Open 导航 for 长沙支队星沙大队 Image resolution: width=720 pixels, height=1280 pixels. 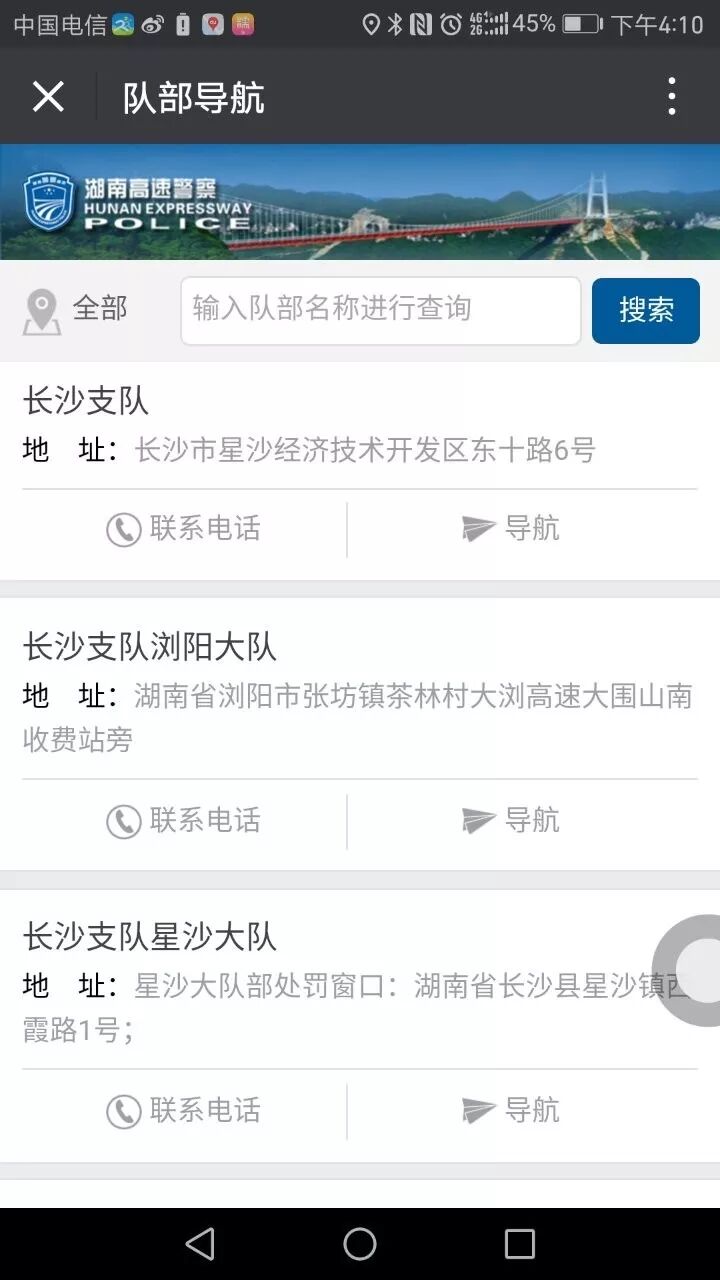510,1111
